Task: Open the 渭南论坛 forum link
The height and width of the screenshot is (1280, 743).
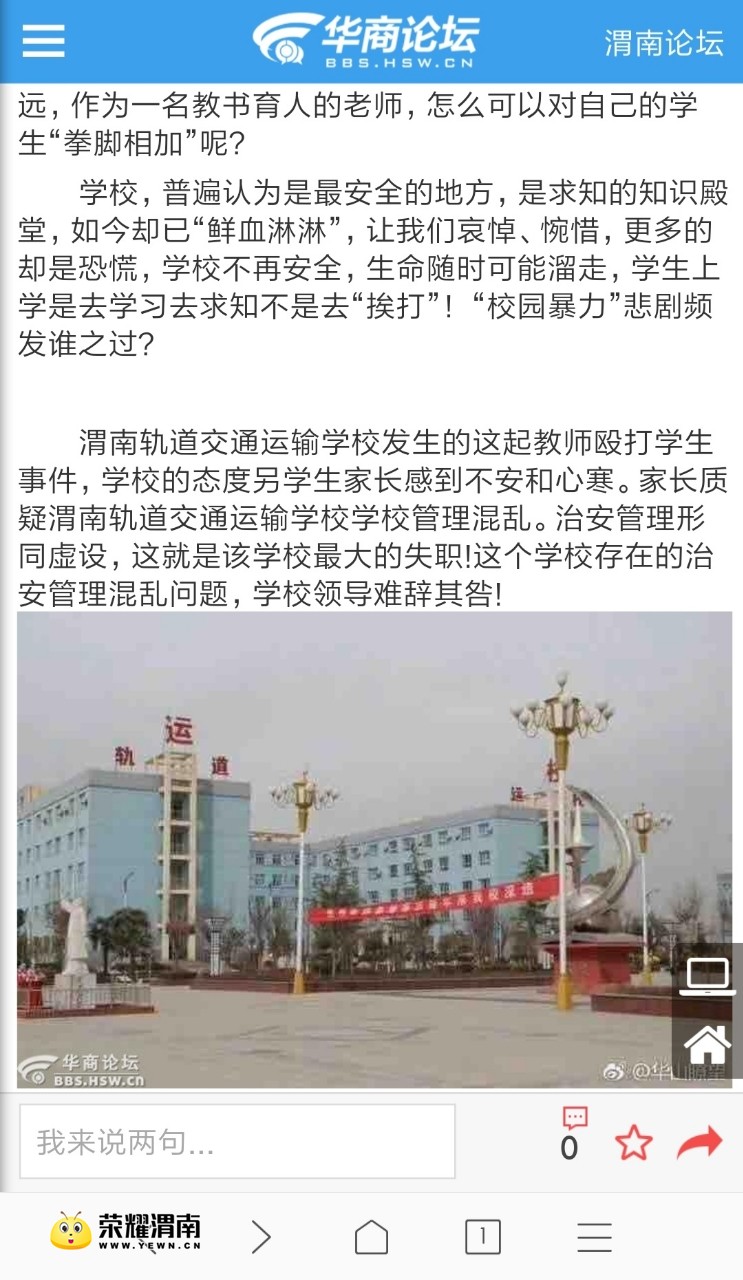Action: click(663, 43)
